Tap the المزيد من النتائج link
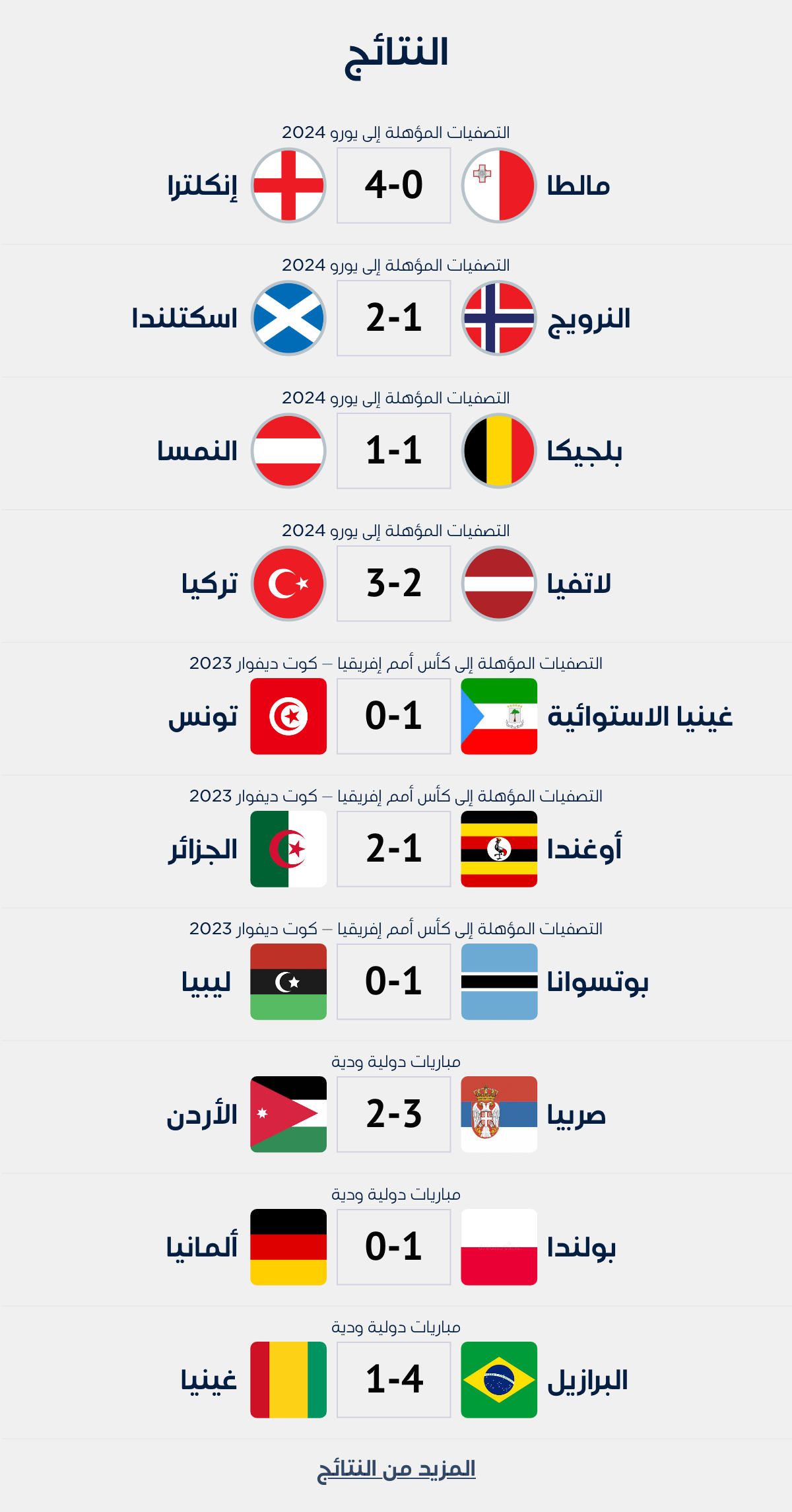Viewport: 792px width, 1512px height. click(x=396, y=1469)
